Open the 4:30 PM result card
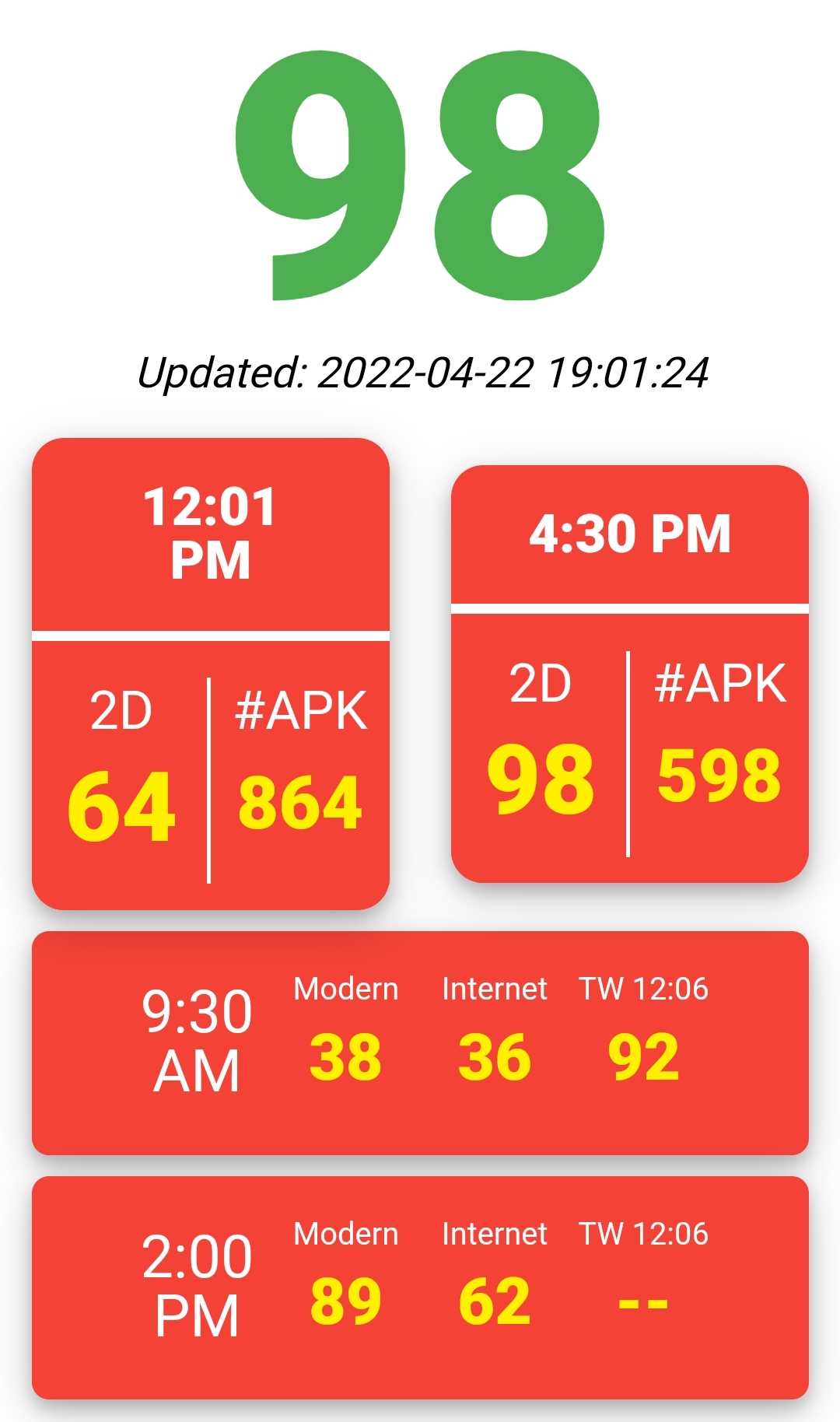 630,674
